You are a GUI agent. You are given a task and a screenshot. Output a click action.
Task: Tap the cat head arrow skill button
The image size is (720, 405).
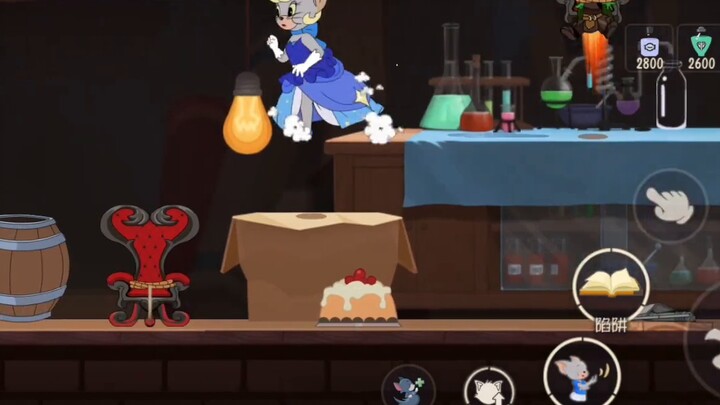489,387
